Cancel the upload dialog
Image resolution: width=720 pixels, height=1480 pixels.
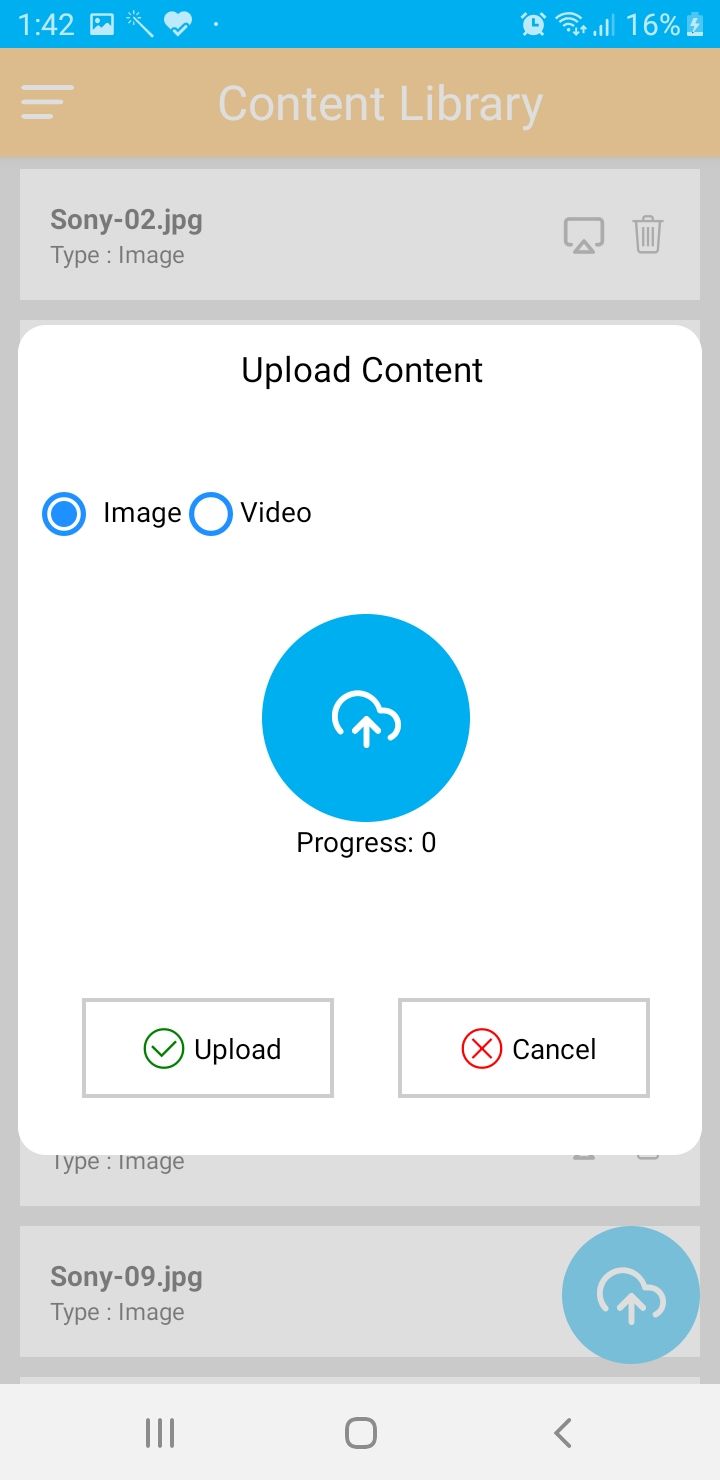pyautogui.click(x=524, y=1048)
